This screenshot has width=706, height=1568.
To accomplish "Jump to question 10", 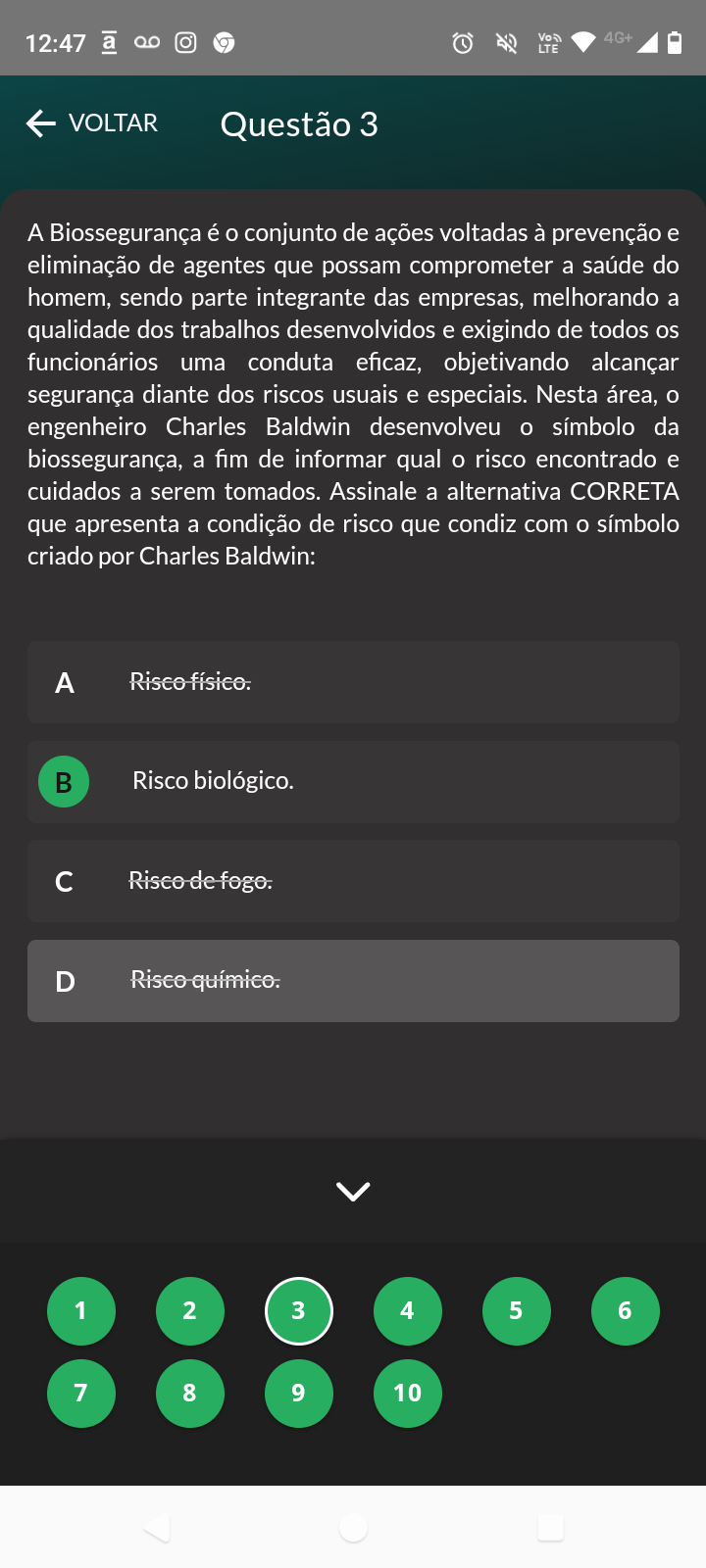I will [x=408, y=1393].
